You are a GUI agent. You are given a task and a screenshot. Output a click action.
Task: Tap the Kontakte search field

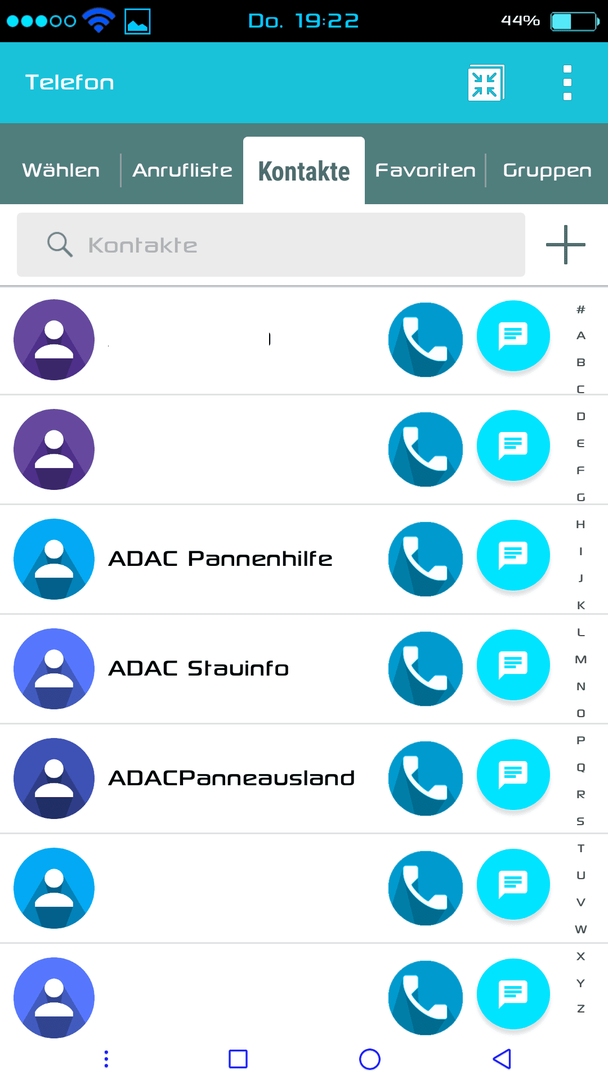[x=271, y=245]
